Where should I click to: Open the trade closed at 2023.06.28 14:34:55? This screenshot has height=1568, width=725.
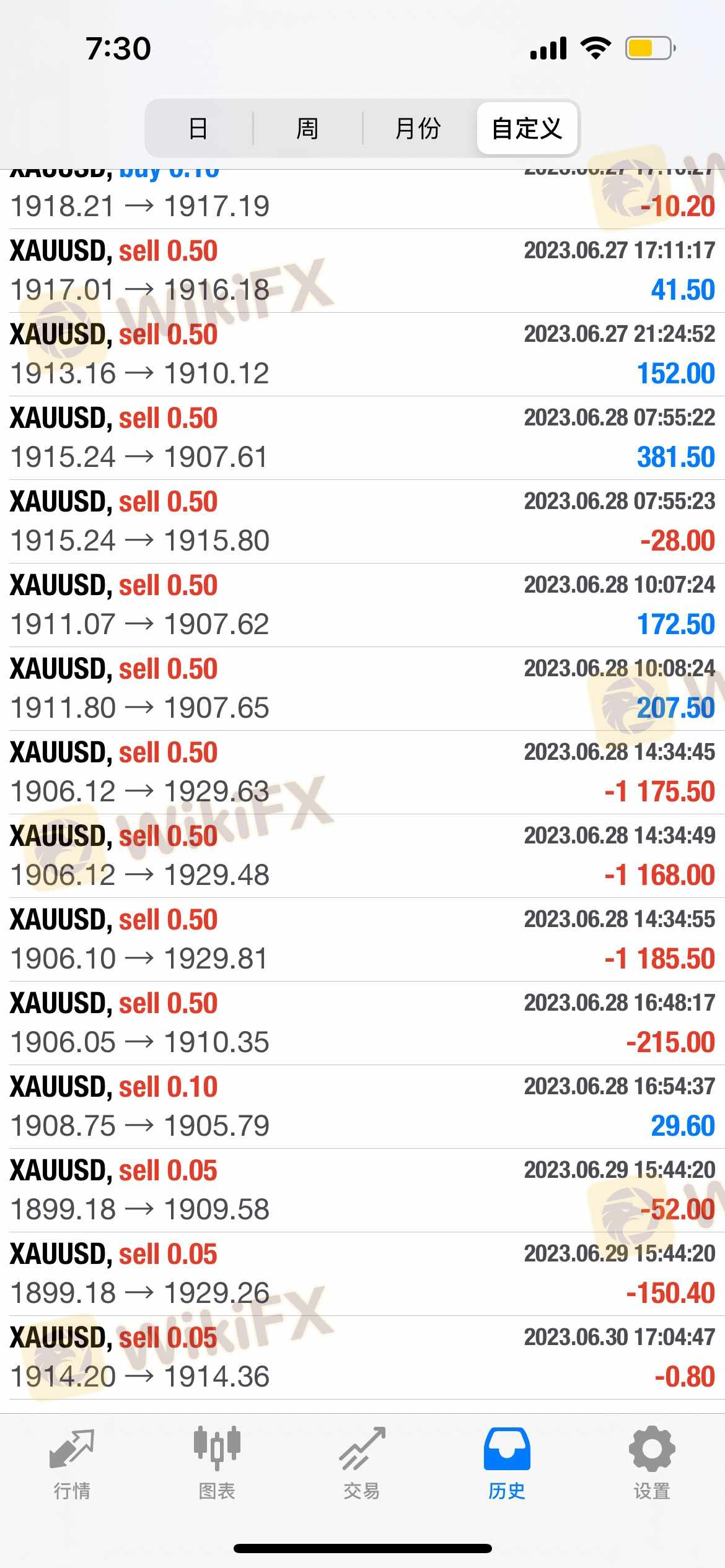pos(362,939)
